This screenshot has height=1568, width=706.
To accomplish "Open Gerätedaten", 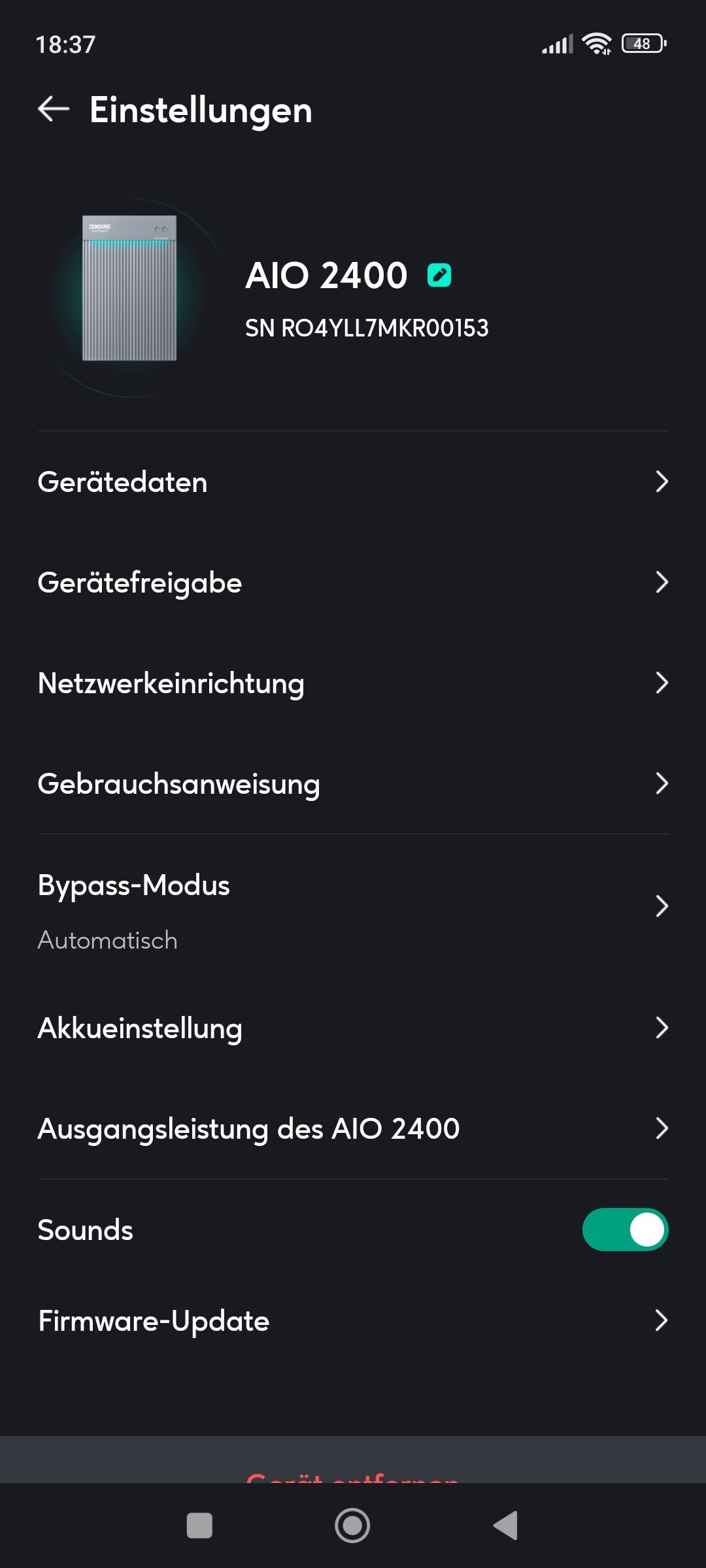I will [353, 482].
